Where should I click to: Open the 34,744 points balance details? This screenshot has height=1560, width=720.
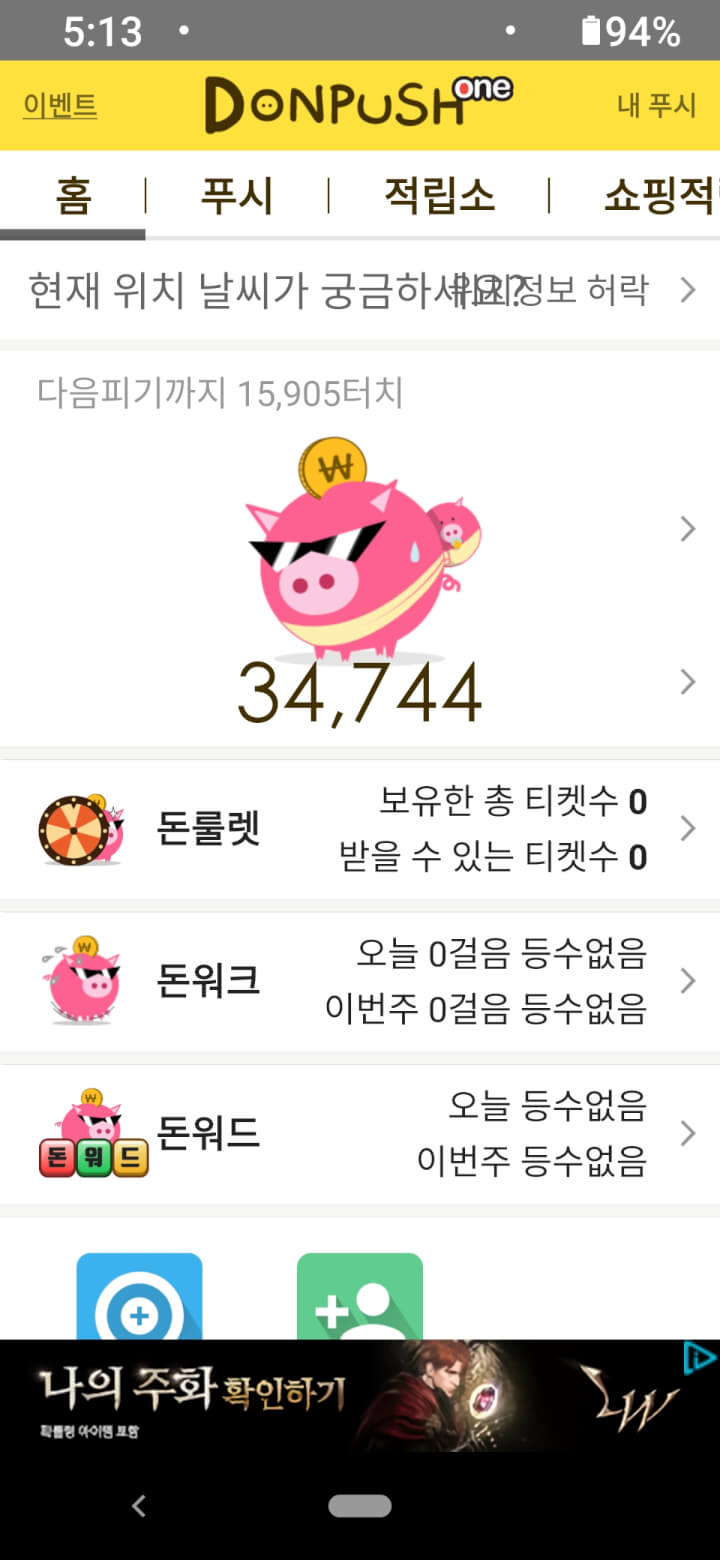(x=360, y=693)
